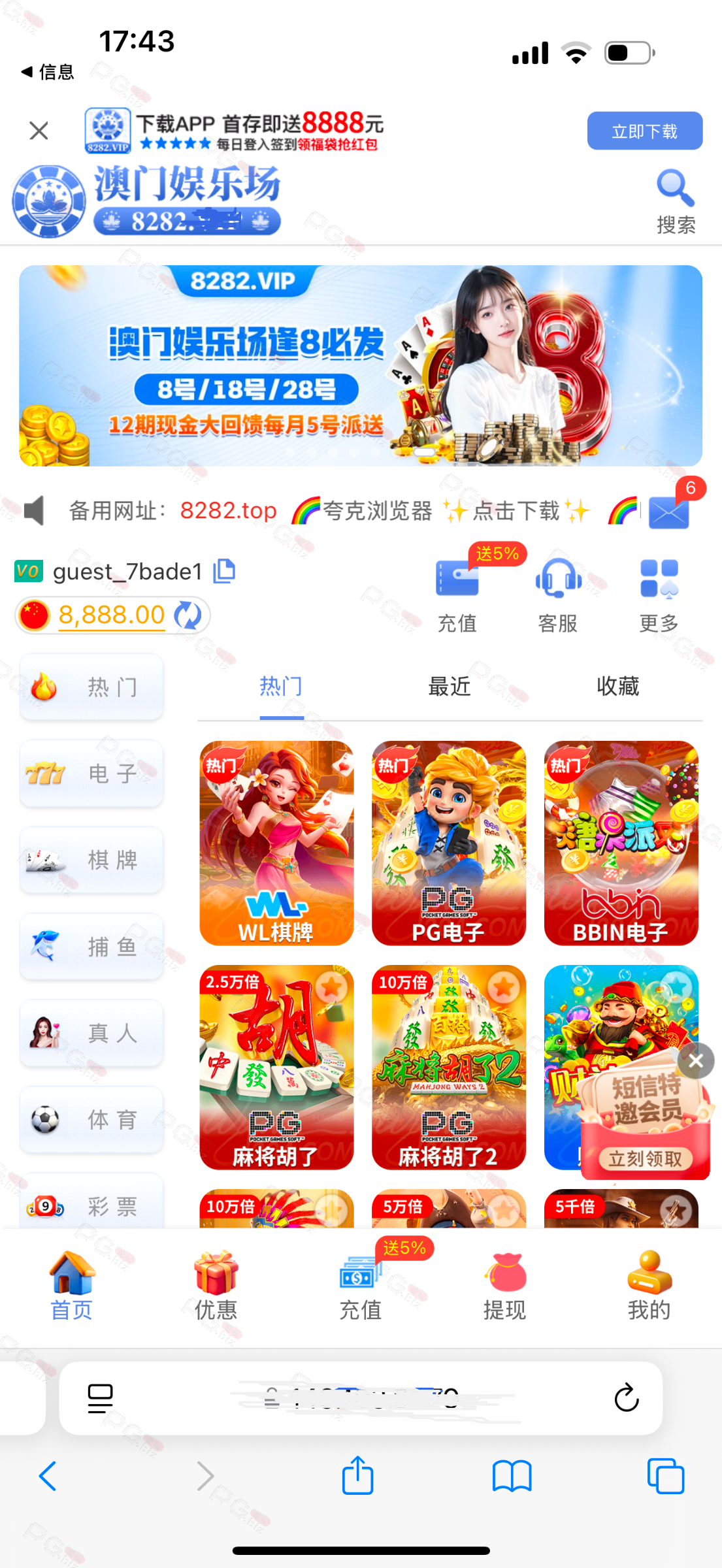Screen dimensions: 722x1568
Task: Select the 电子 game category
Action: pos(91,774)
